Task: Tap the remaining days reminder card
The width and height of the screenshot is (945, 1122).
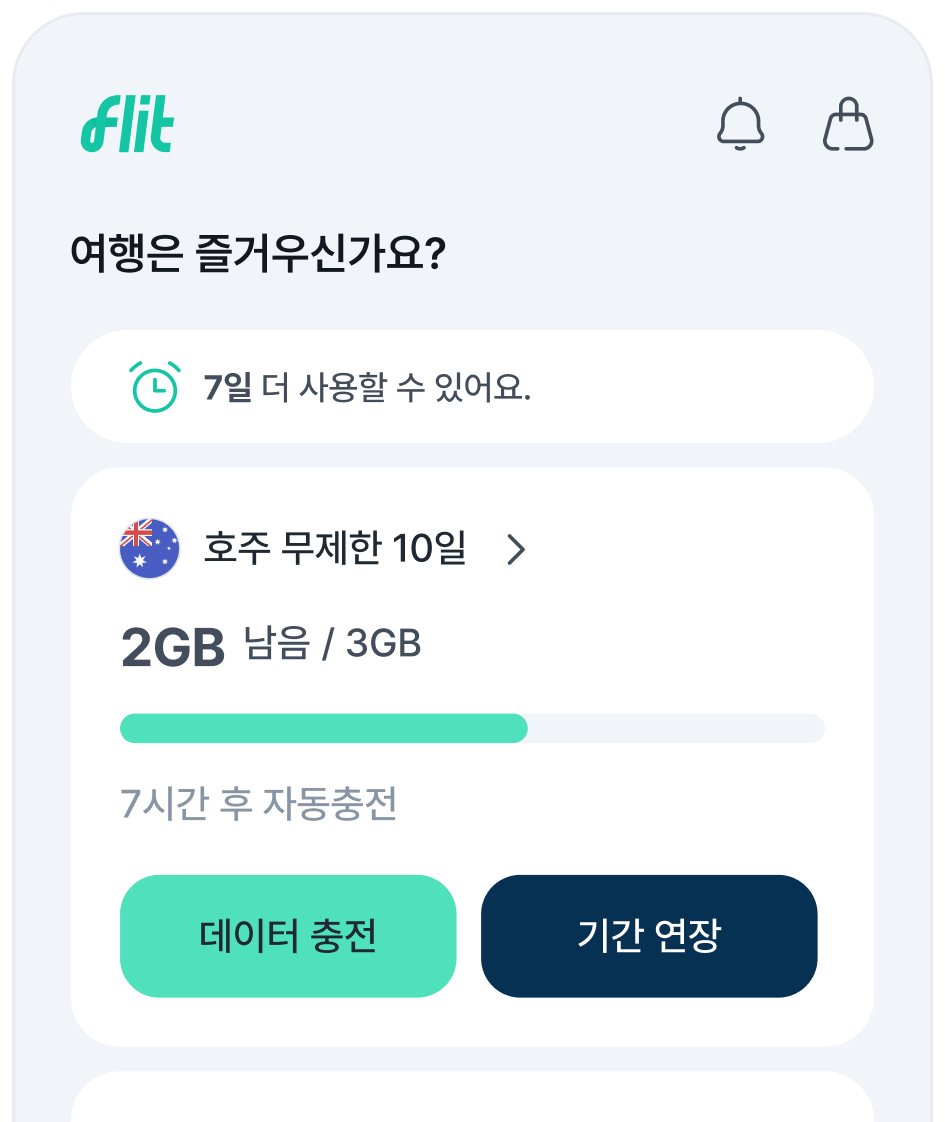Action: click(472, 386)
